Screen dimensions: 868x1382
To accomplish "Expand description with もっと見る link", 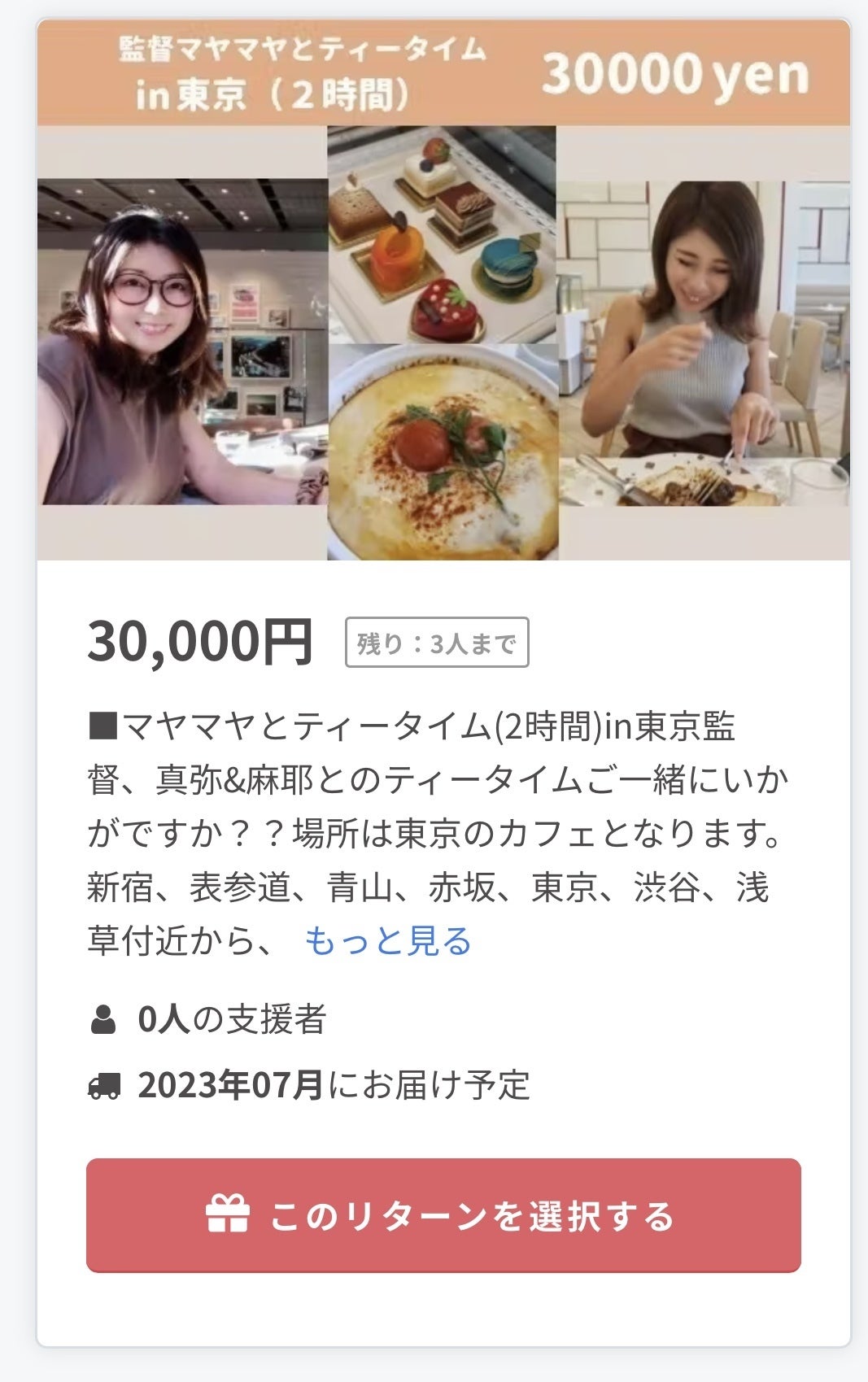I will [x=388, y=940].
